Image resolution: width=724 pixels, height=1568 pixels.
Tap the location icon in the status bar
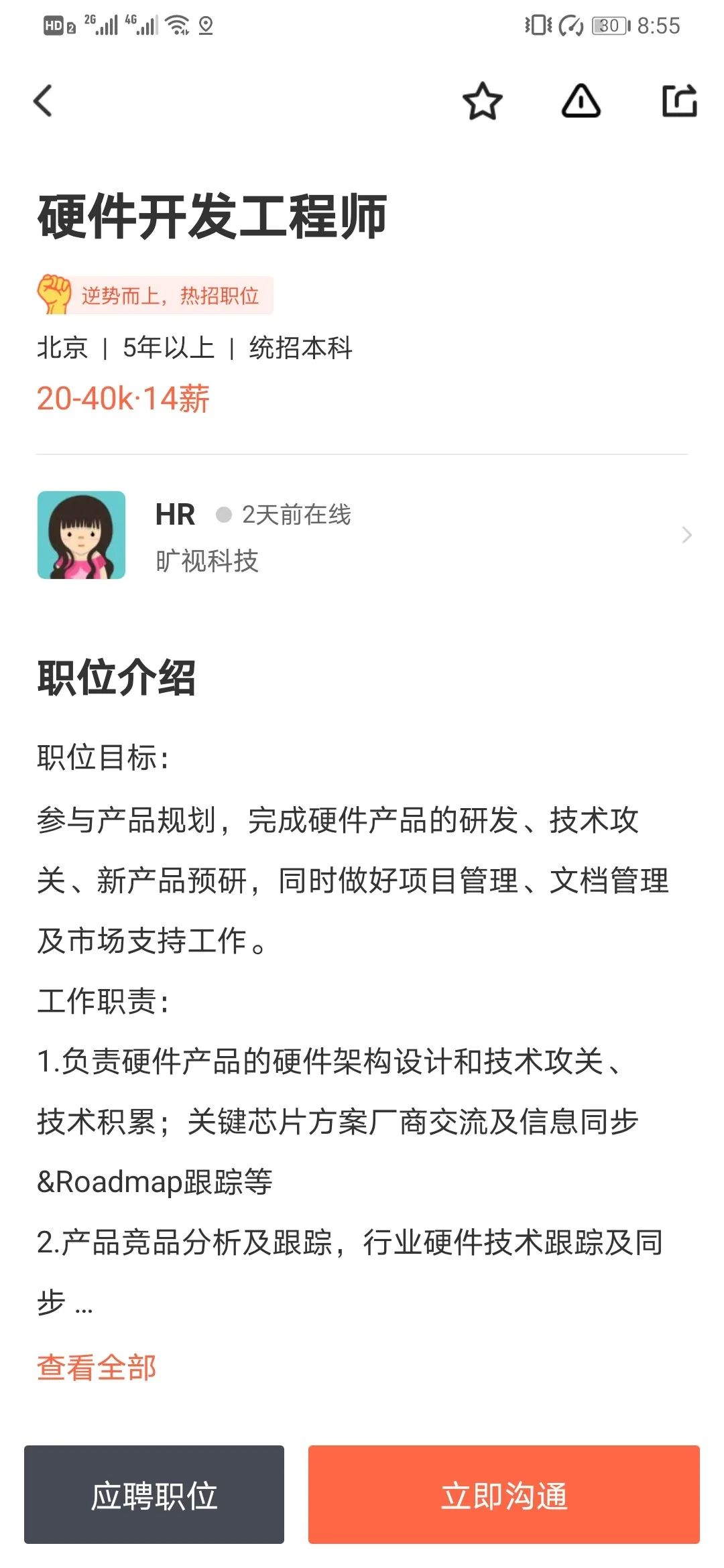(205, 27)
